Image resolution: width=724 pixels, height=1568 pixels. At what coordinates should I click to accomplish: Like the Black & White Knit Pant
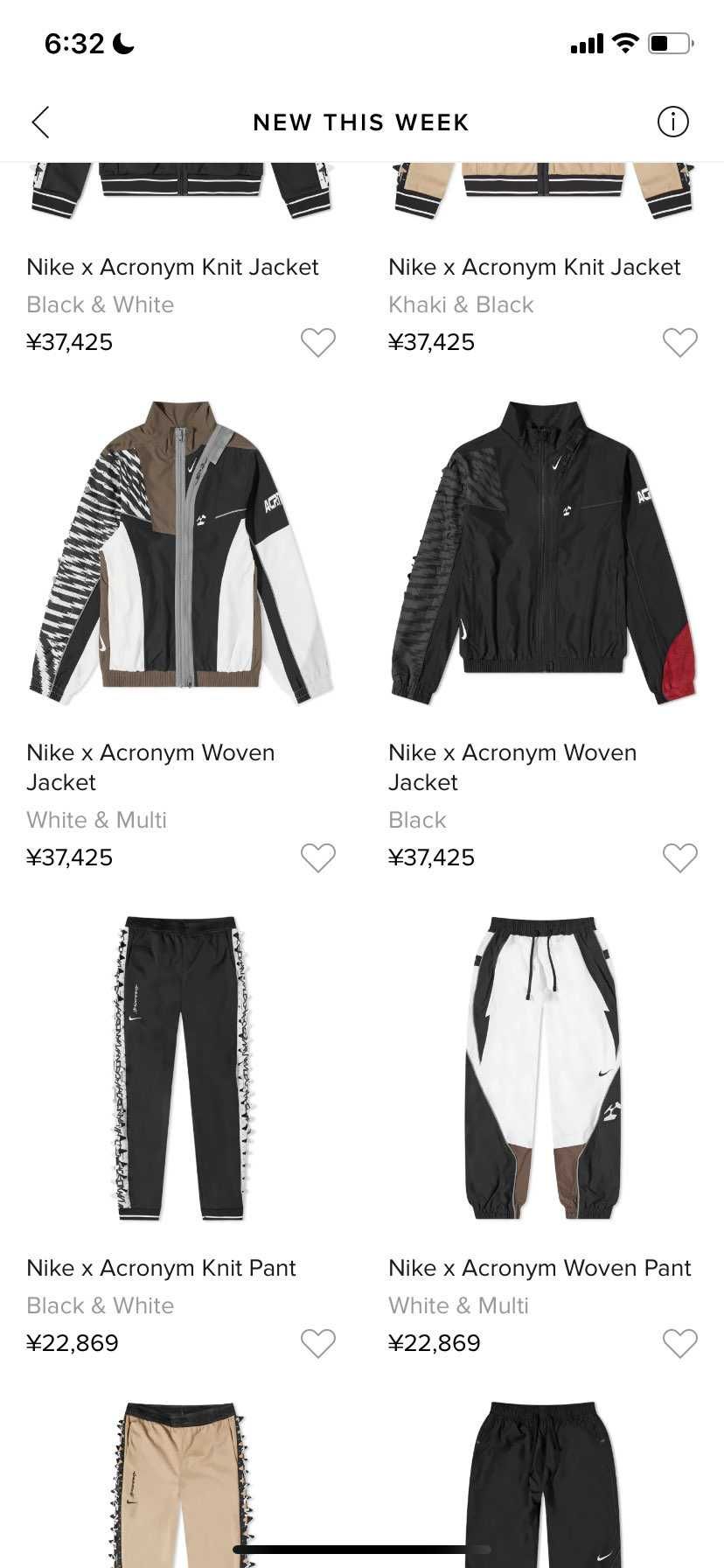[x=317, y=1343]
